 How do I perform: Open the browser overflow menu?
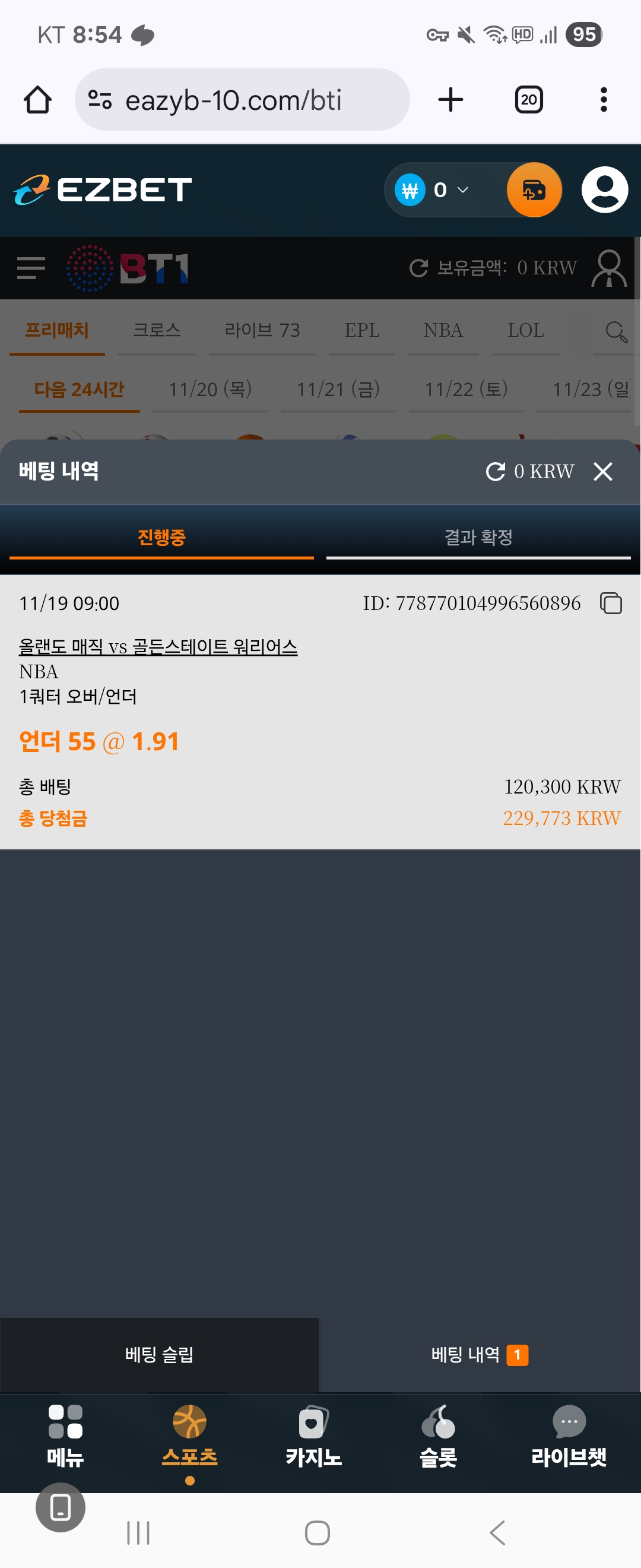[x=603, y=100]
